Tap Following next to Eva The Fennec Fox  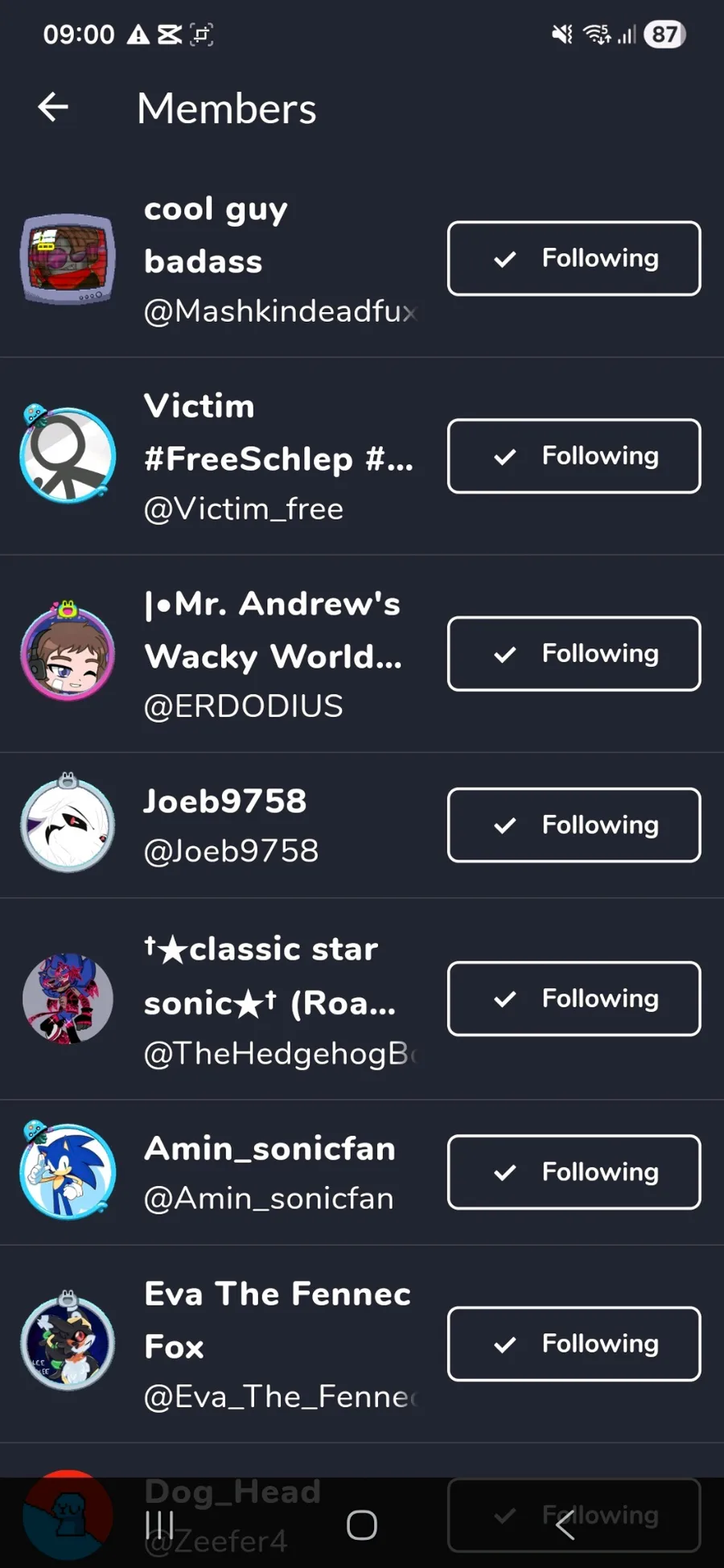click(574, 1344)
